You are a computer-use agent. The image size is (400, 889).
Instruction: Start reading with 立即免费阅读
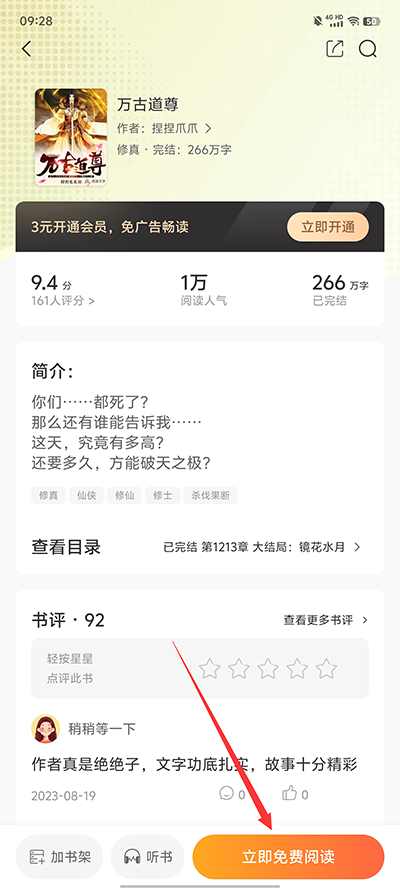pos(288,857)
